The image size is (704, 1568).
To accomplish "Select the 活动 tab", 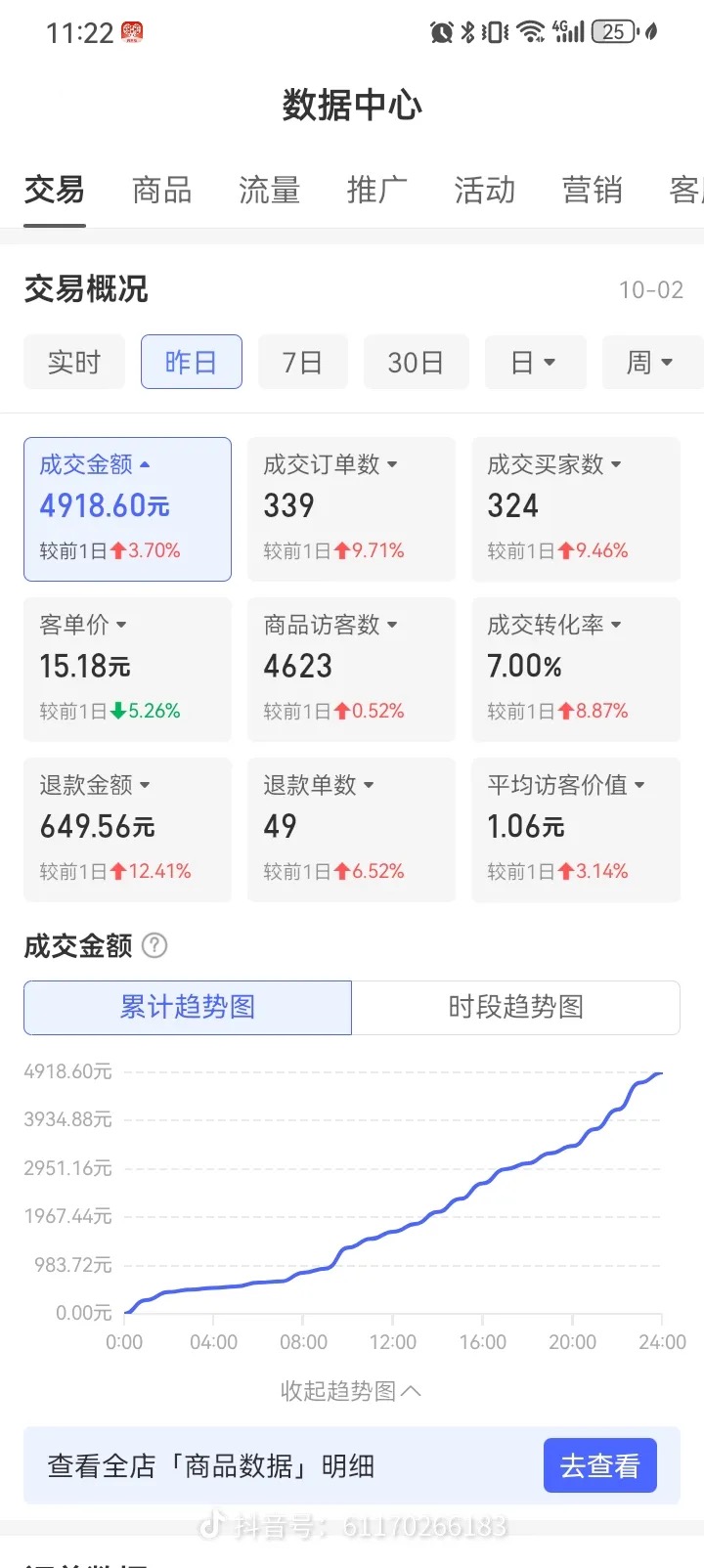I will (484, 190).
